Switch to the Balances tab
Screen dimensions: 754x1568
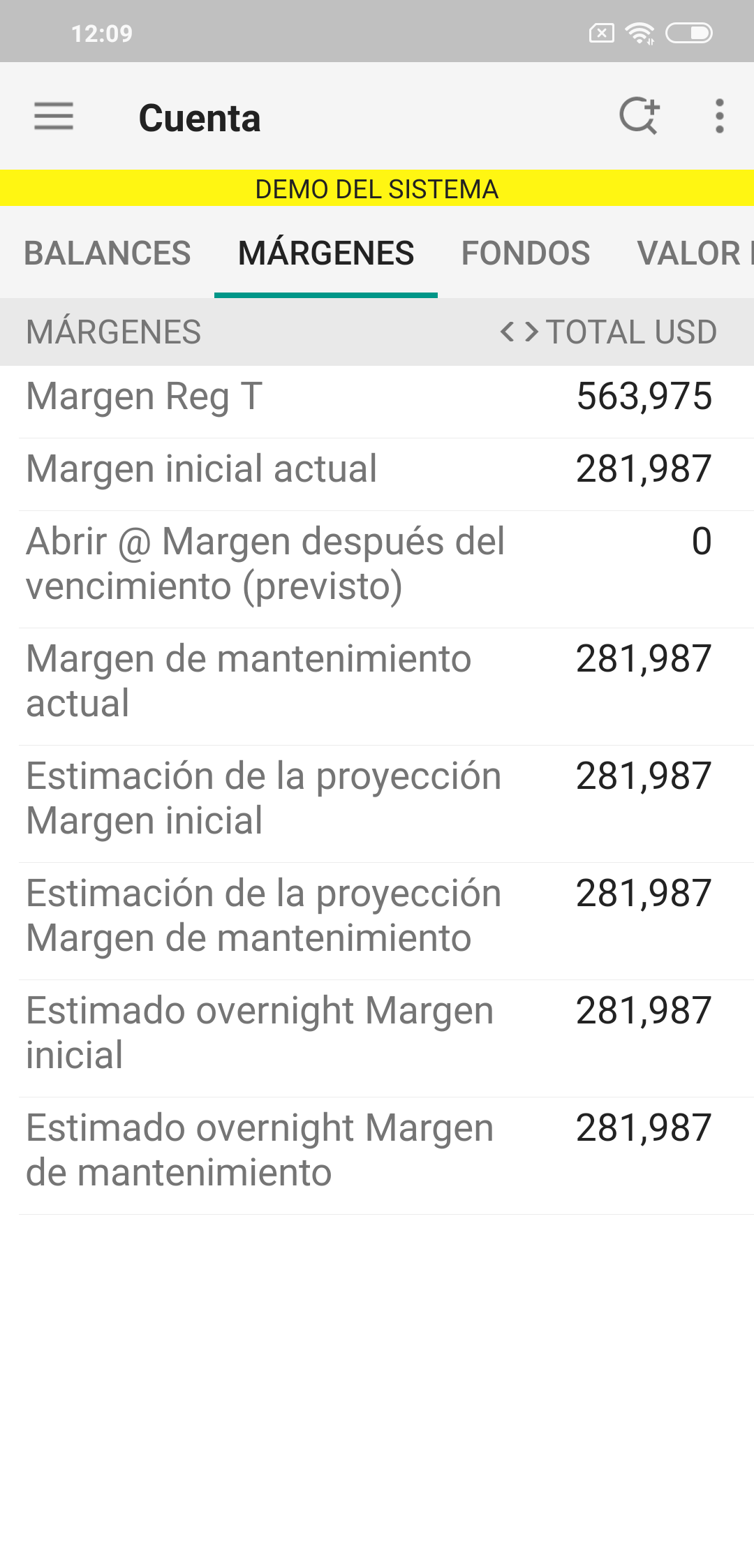tap(108, 253)
